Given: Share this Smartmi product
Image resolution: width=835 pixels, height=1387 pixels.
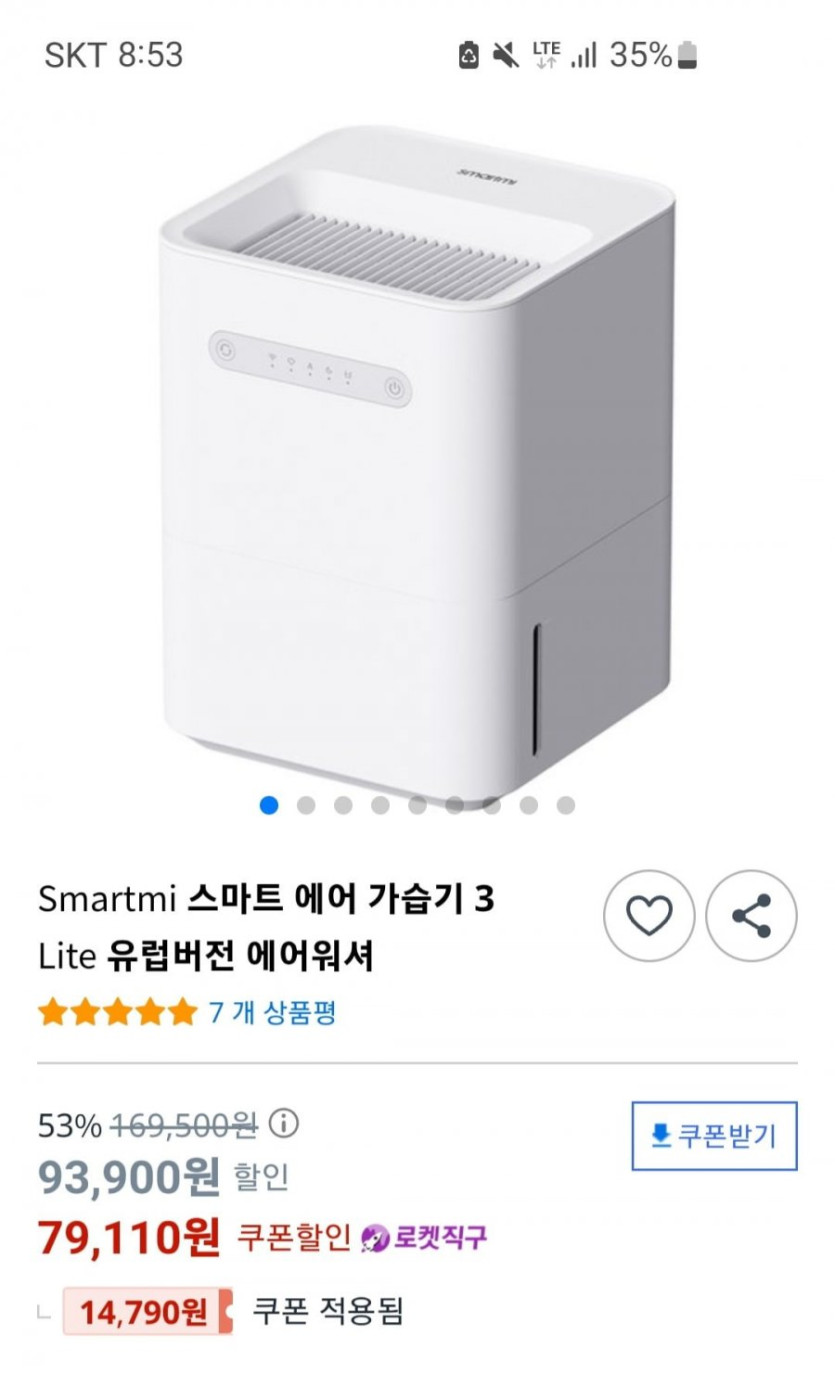Looking at the screenshot, I should pyautogui.click(x=751, y=916).
